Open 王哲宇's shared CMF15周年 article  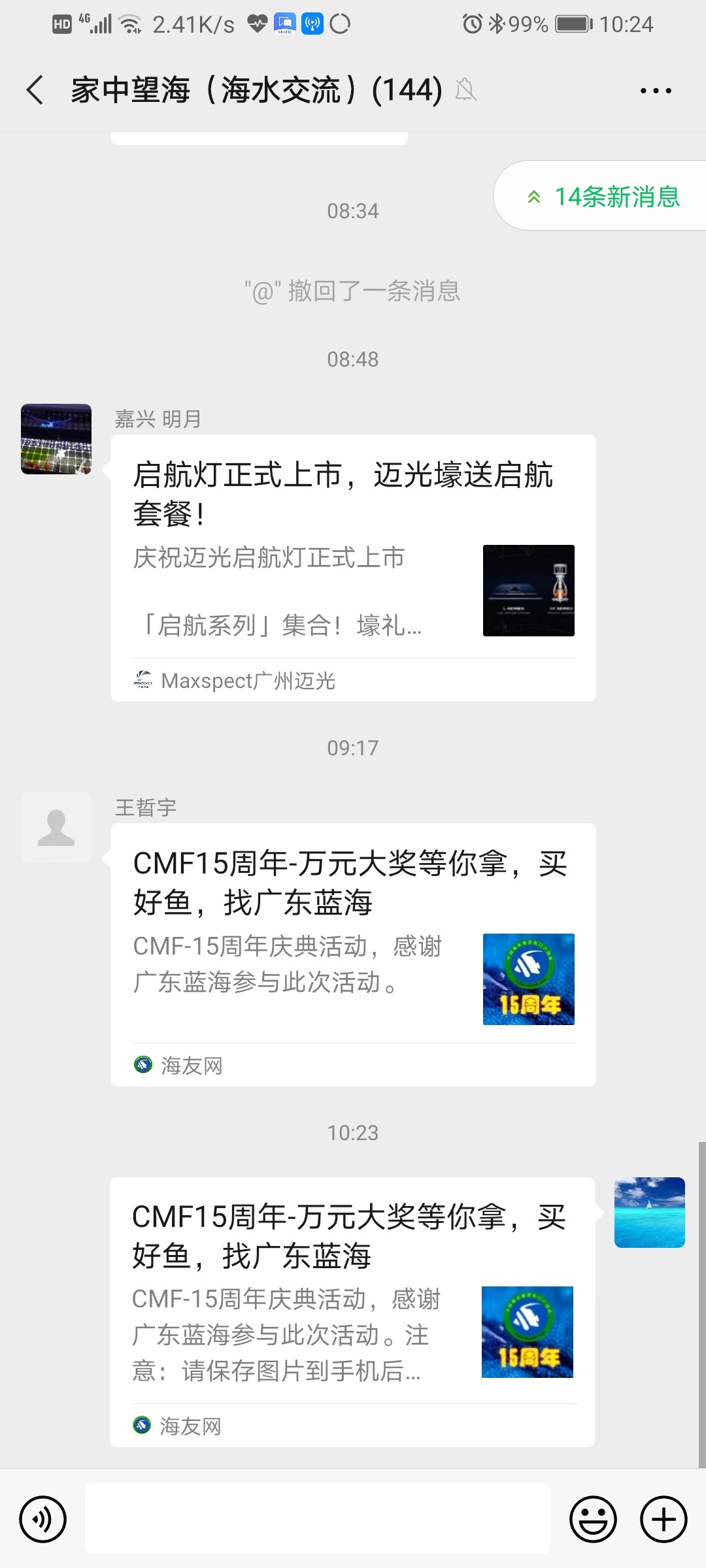click(353, 954)
